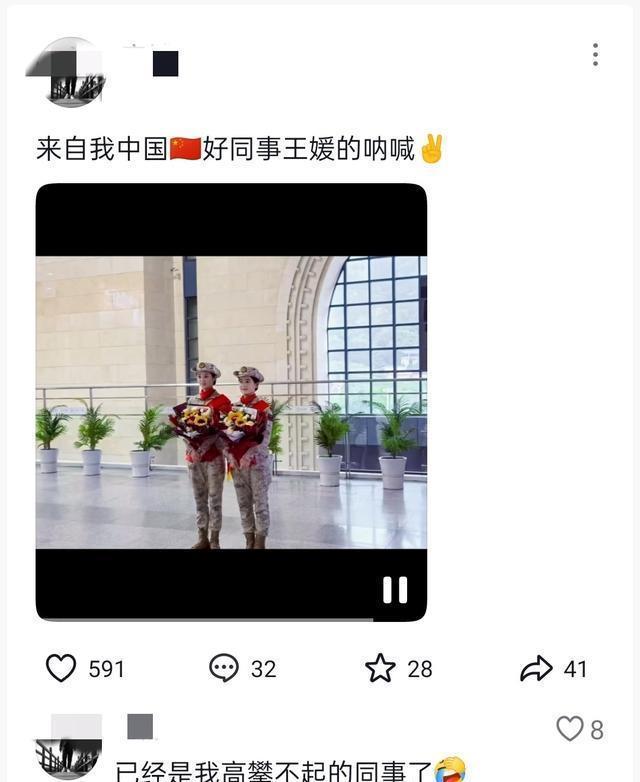Like the comment with 8 likes
The image size is (640, 782).
pos(569,729)
